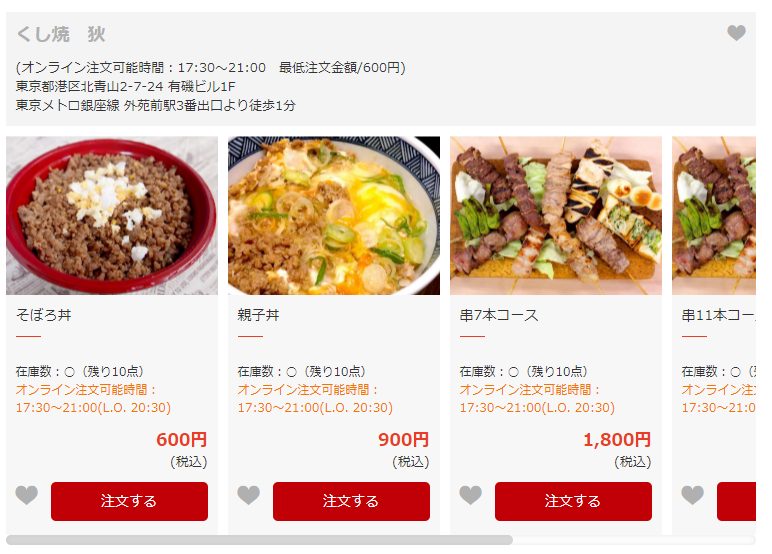Like the 串11本コース item
This screenshot has width=772, height=554.
692,495
